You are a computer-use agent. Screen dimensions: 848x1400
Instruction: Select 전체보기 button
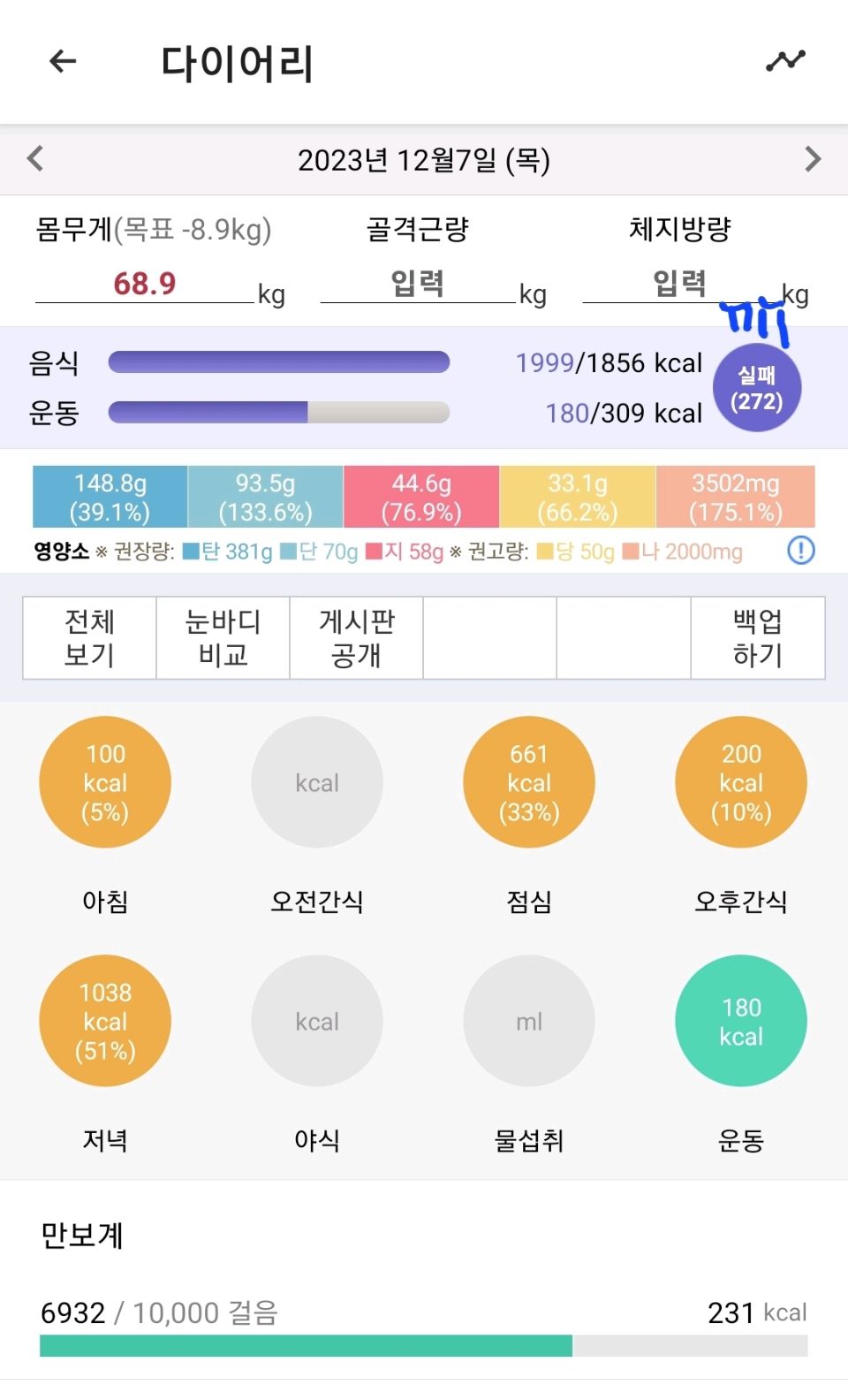(x=89, y=638)
